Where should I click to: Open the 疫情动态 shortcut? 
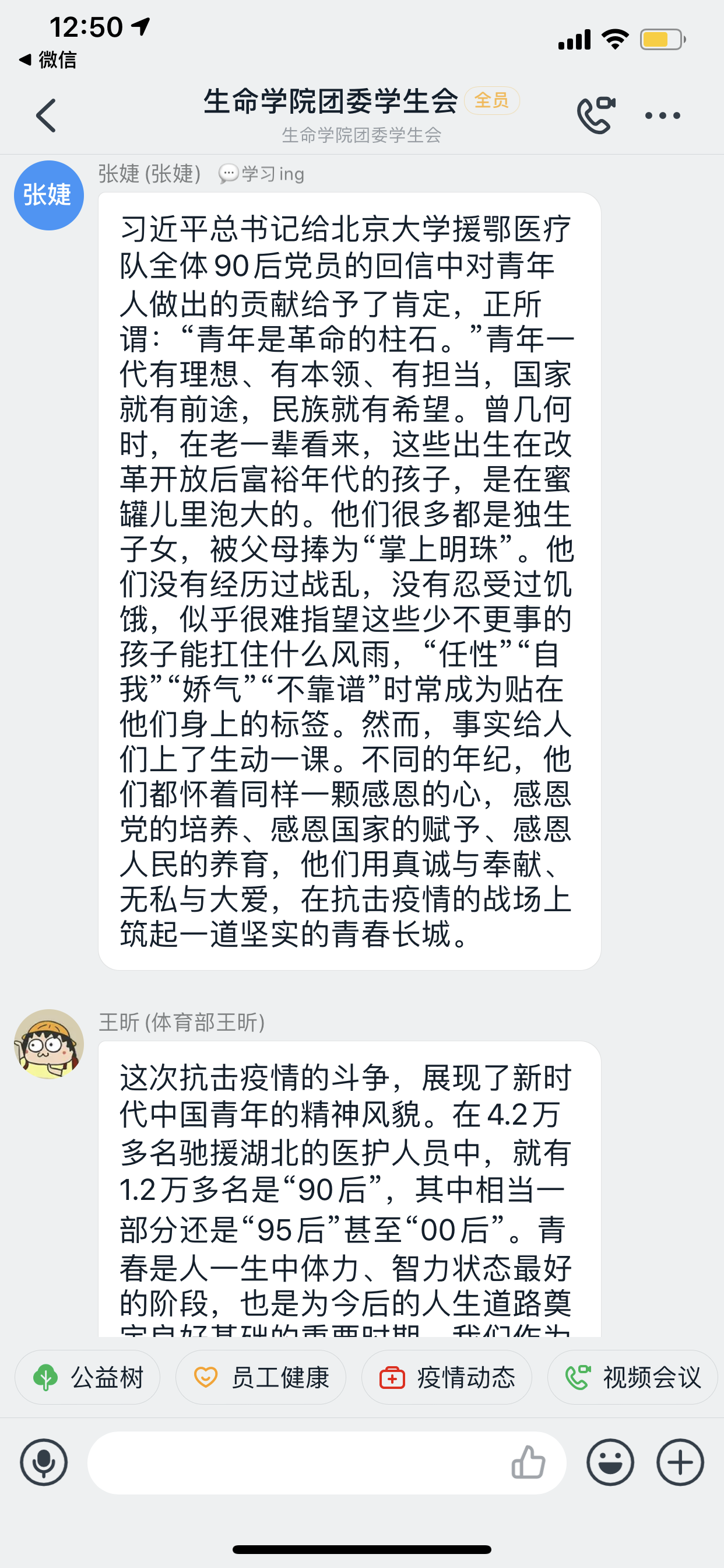[447, 1377]
